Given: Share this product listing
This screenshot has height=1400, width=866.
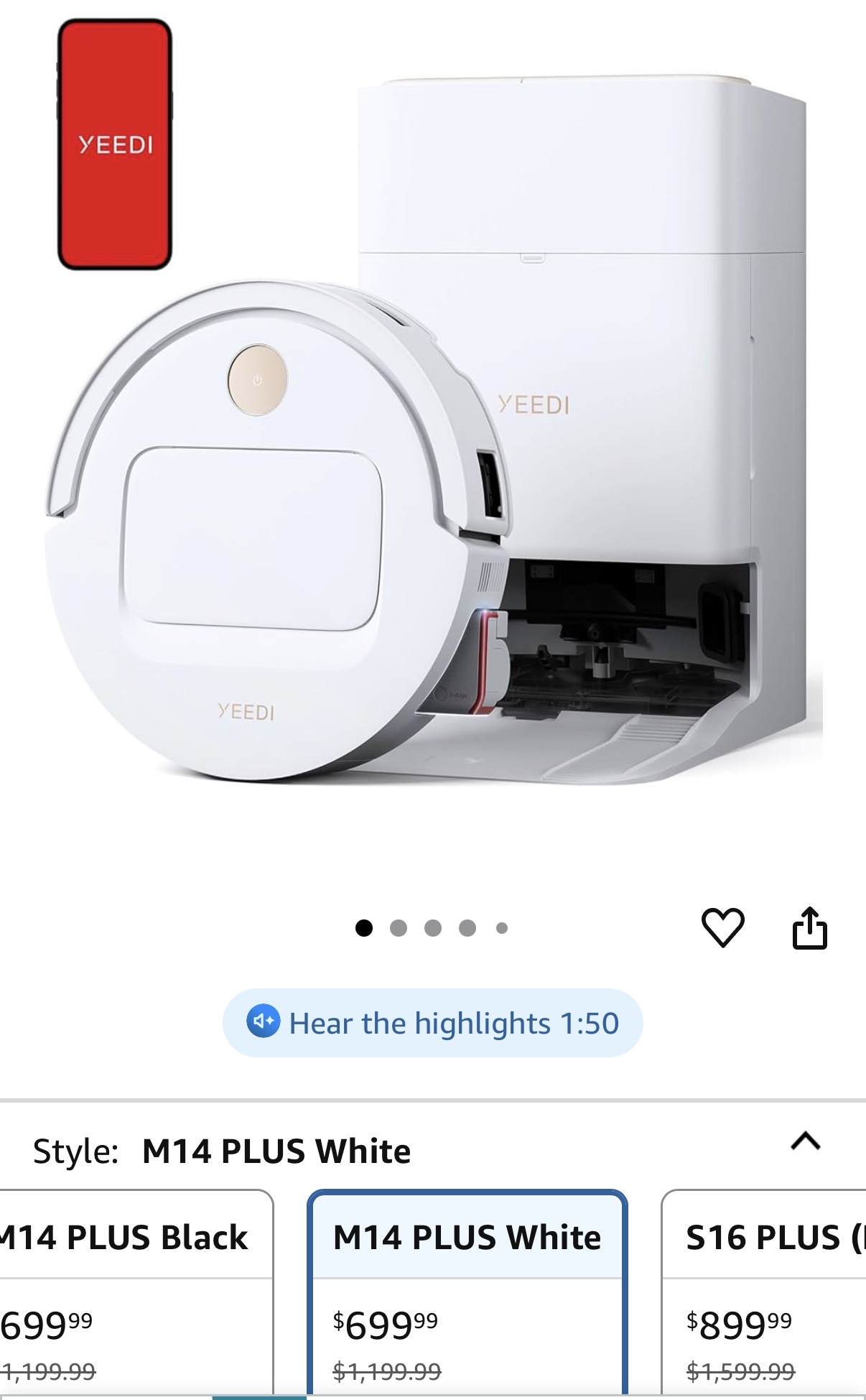Looking at the screenshot, I should coord(810,928).
